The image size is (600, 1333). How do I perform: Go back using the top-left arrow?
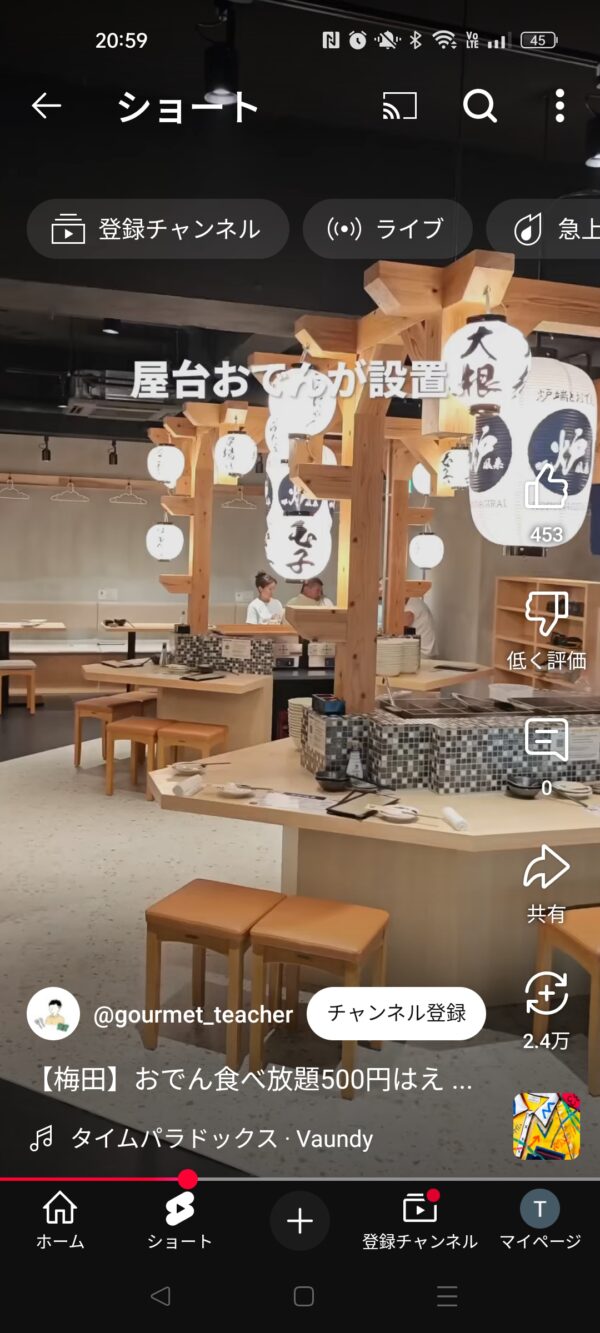pos(46,106)
